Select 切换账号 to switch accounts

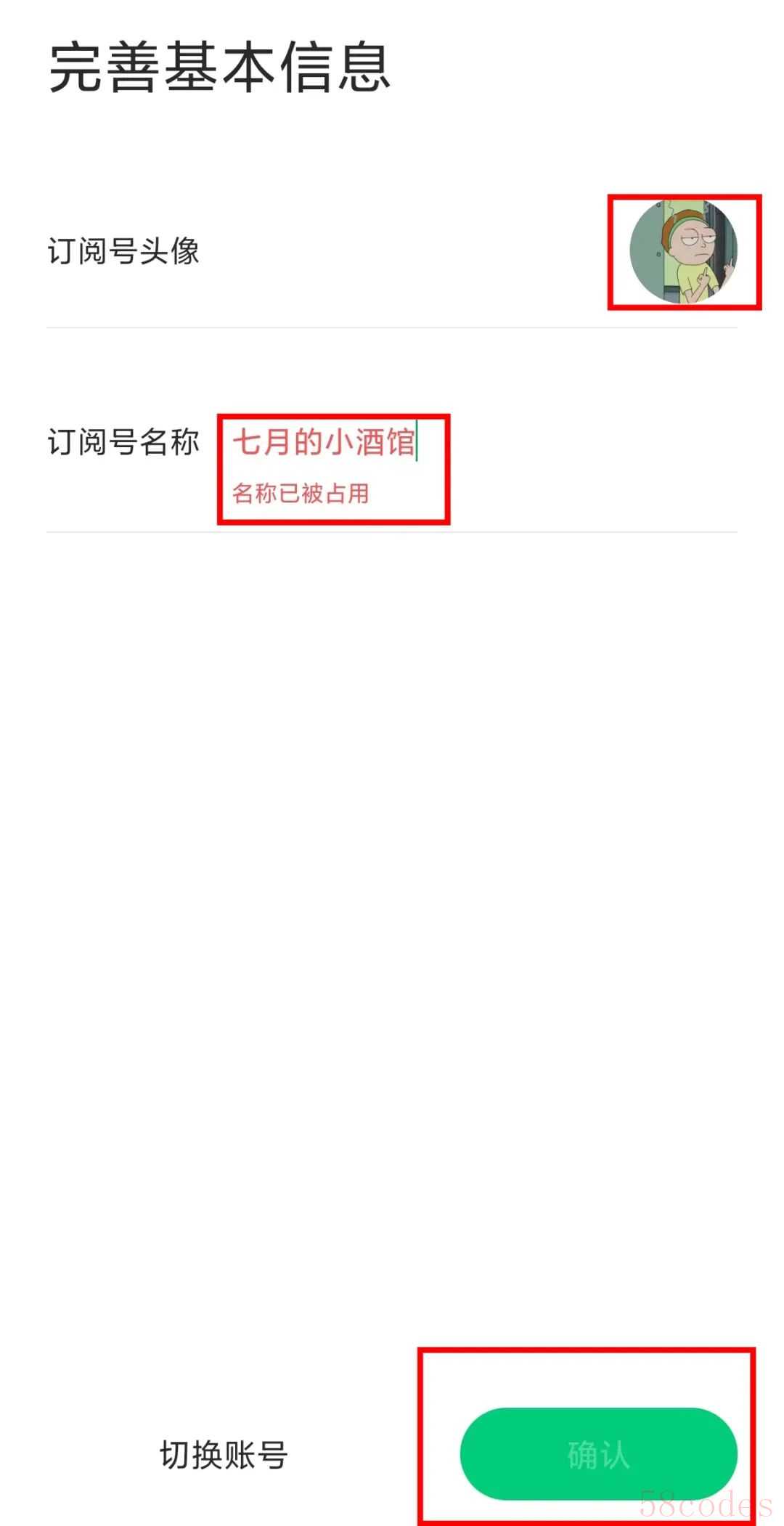[x=224, y=1455]
